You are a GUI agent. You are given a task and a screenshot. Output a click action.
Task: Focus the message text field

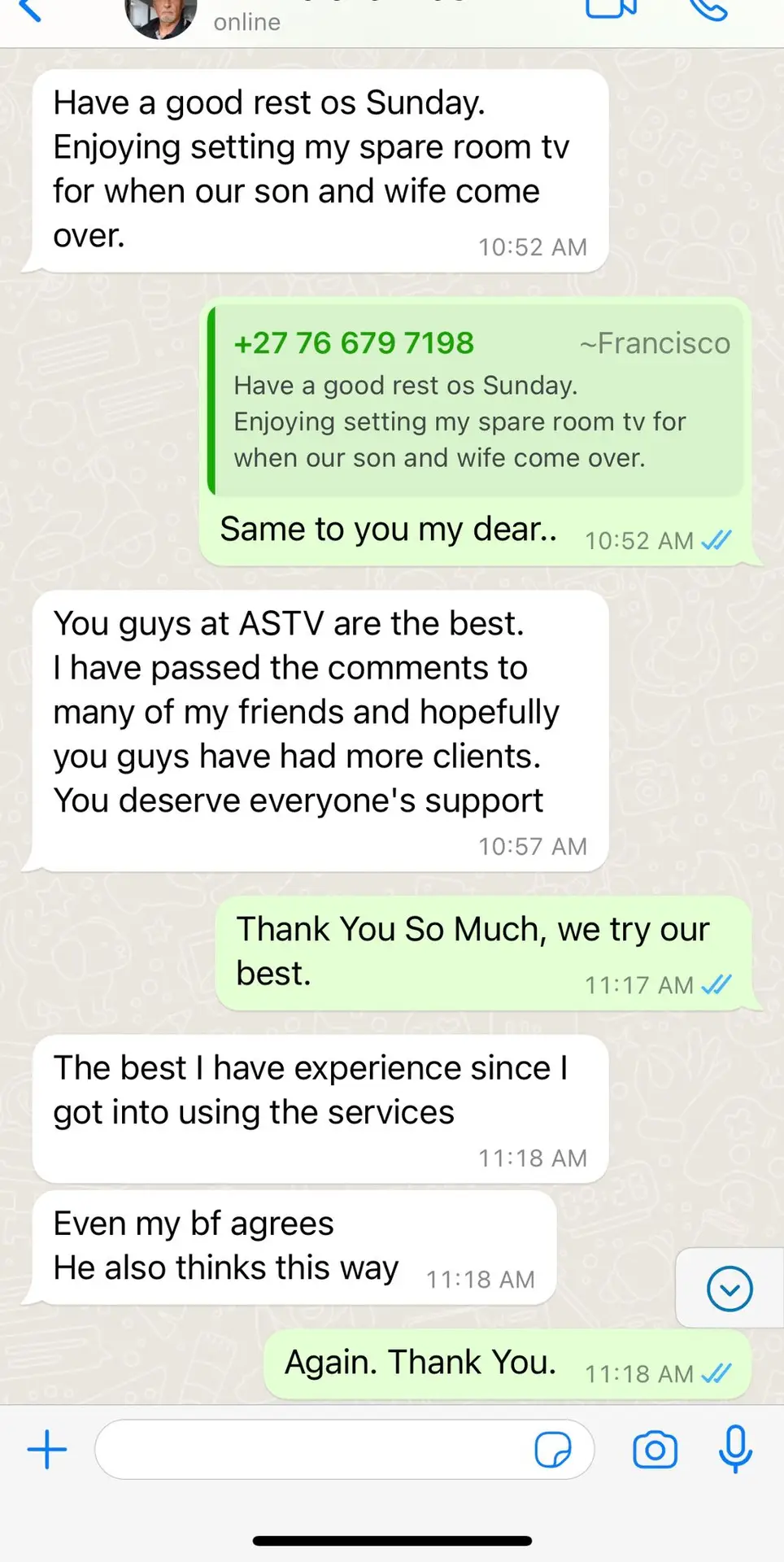pyautogui.click(x=309, y=1450)
